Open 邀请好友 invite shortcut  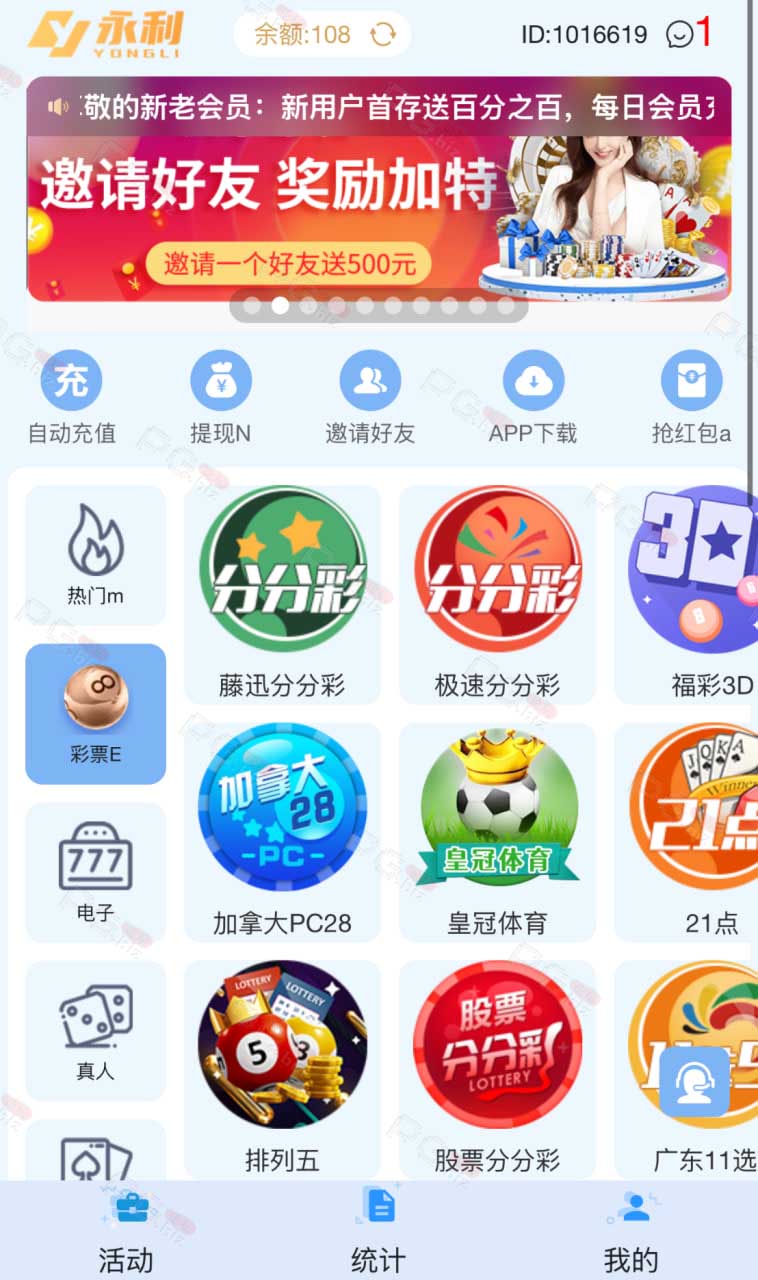[x=370, y=398]
